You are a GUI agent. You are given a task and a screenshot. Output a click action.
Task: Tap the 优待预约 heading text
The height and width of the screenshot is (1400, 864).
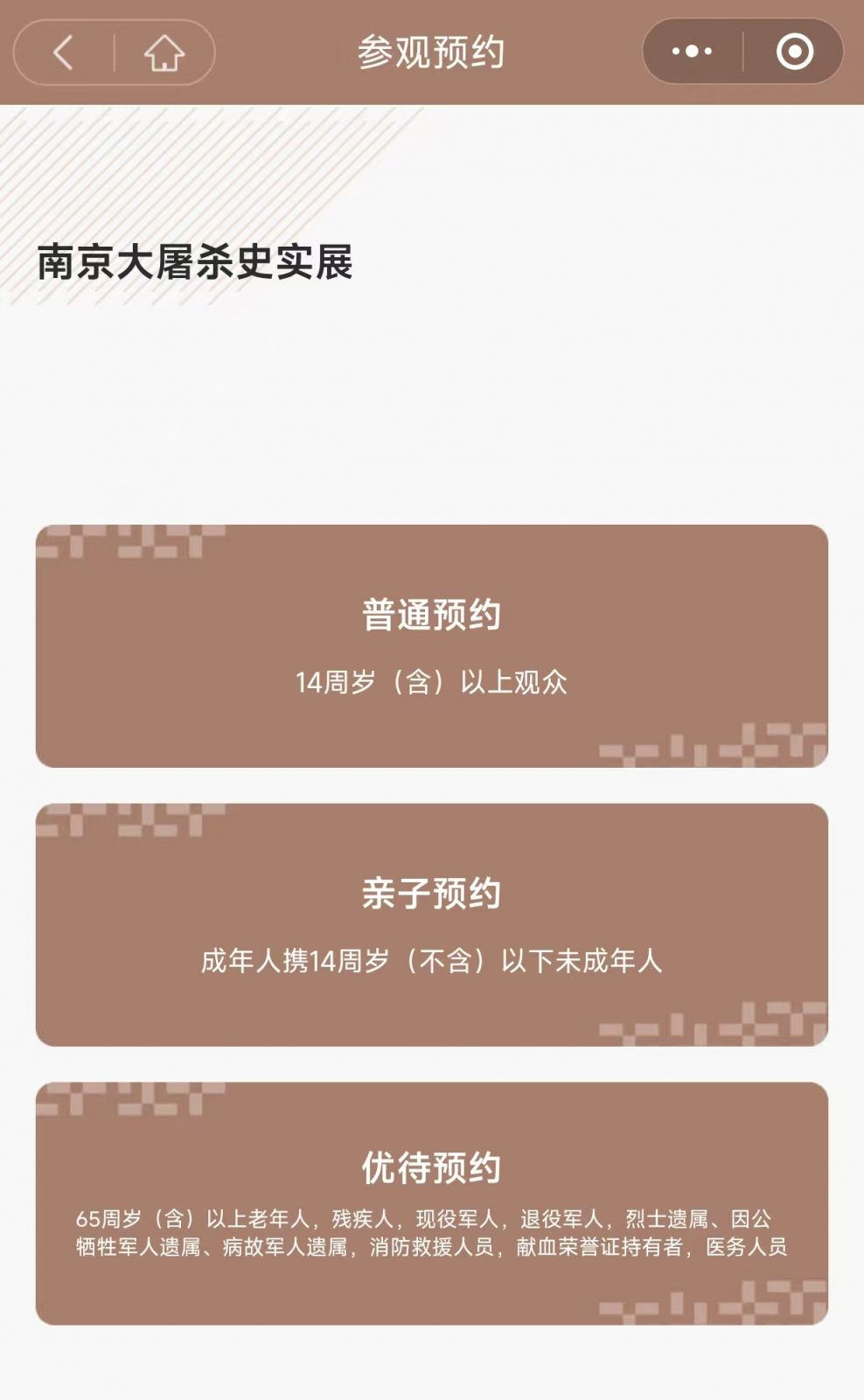click(432, 1165)
